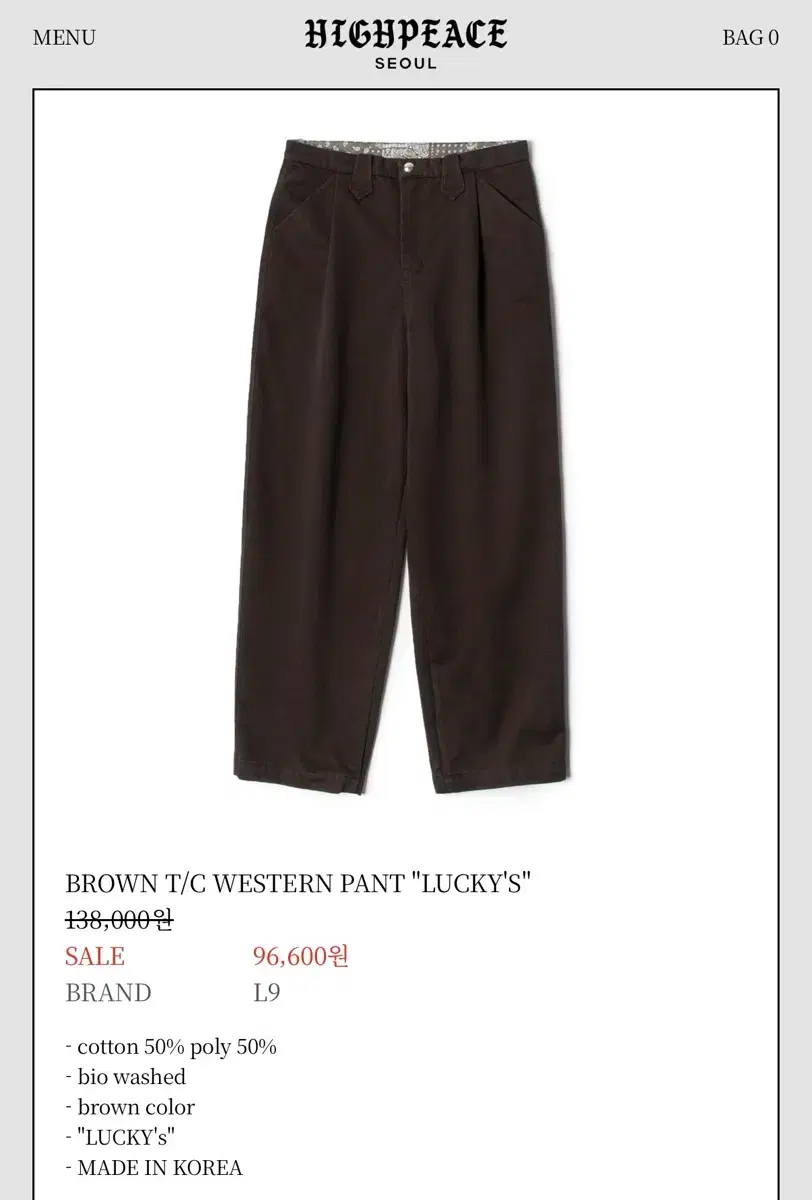812x1200 pixels.
Task: Select the SALE label
Action: (x=94, y=957)
